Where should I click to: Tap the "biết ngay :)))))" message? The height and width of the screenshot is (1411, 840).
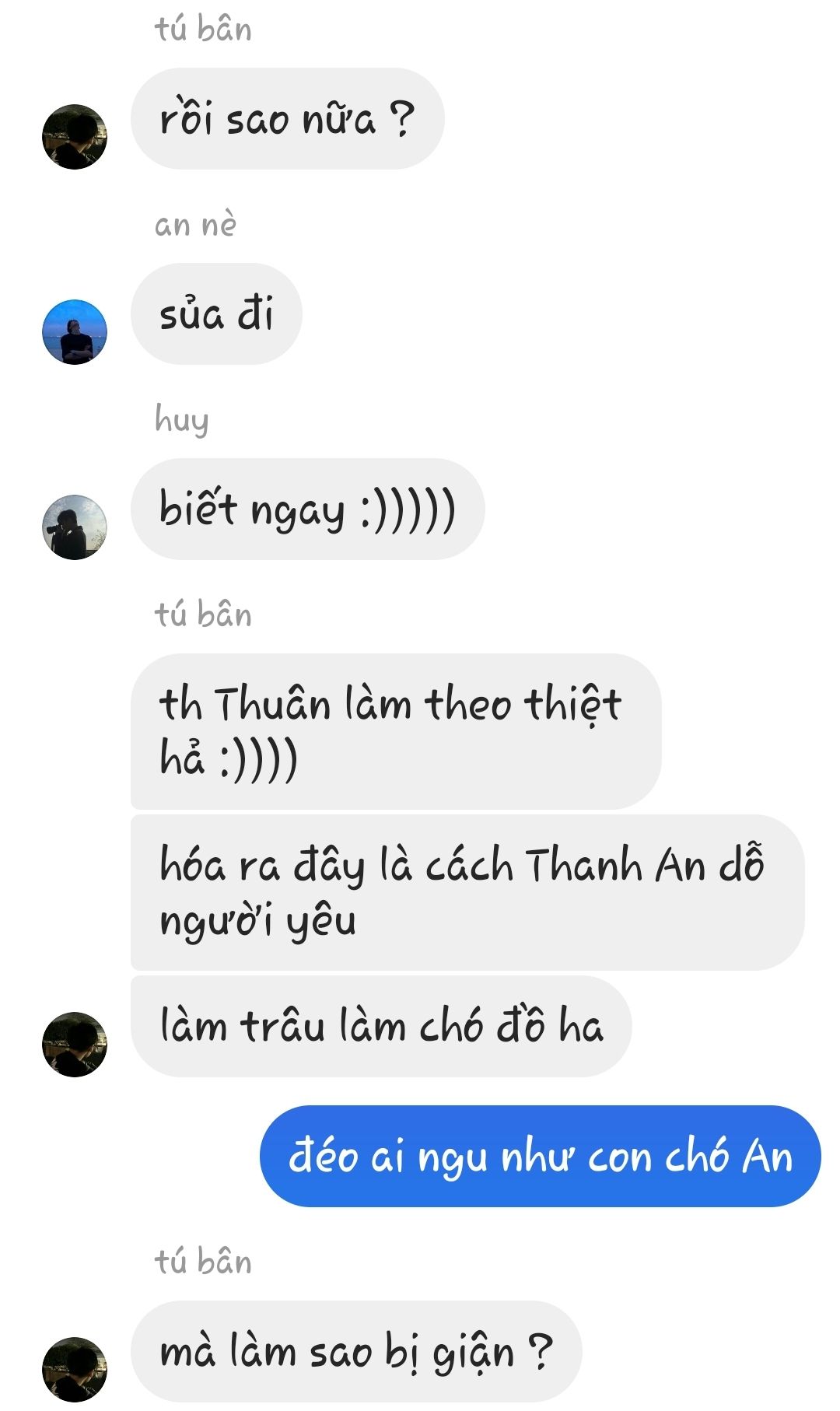[307, 509]
